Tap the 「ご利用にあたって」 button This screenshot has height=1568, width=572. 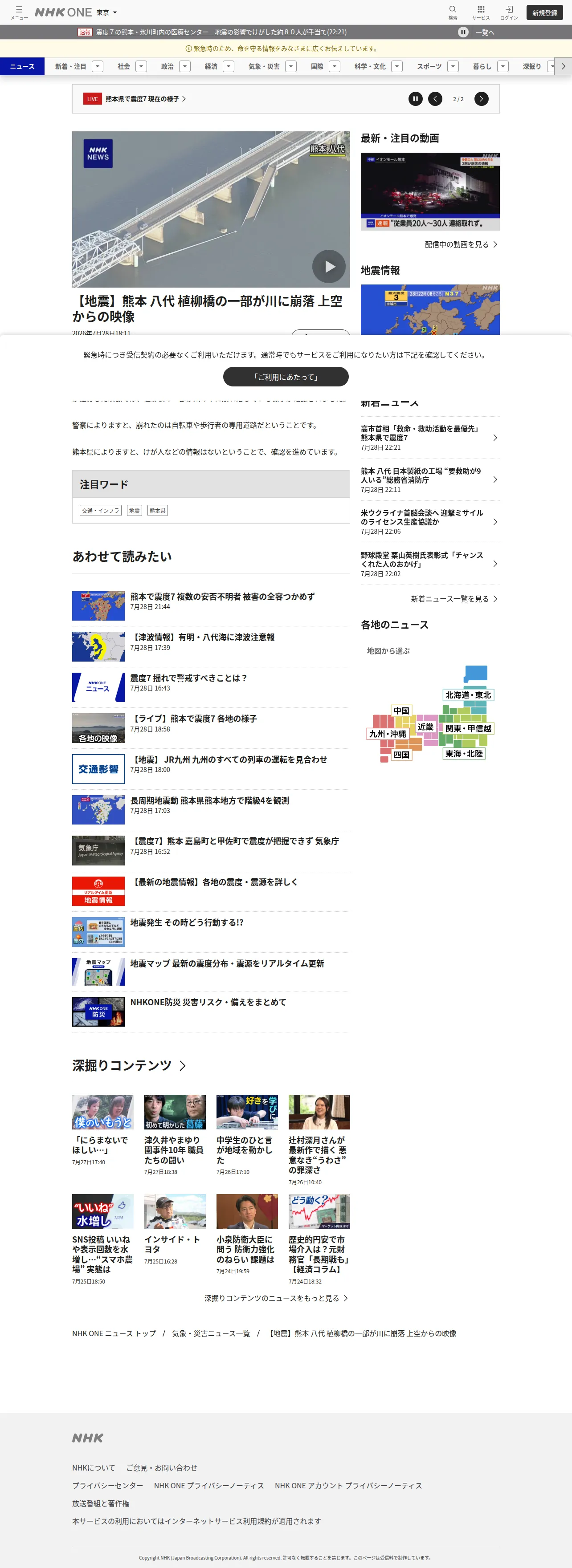point(286,377)
